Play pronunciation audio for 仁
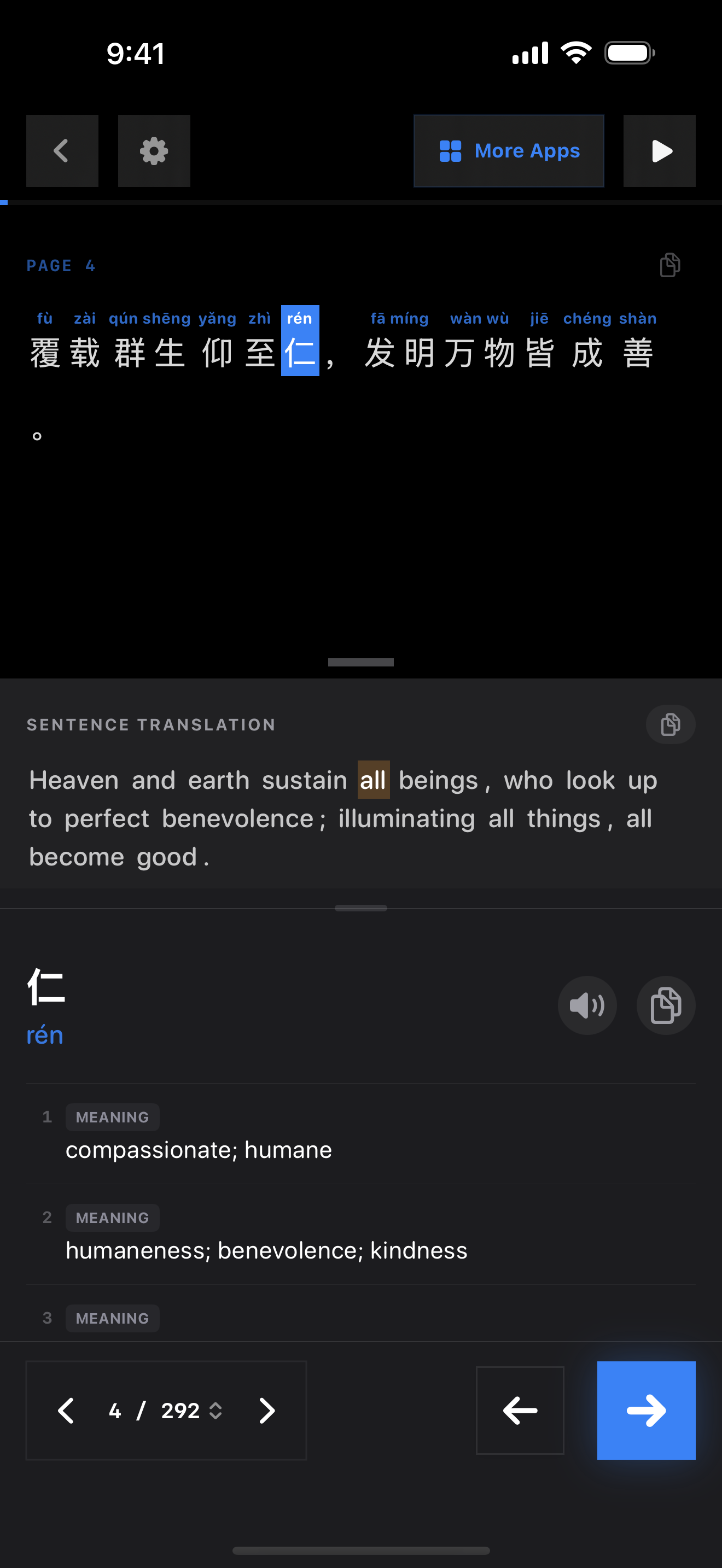This screenshot has width=722, height=1568. 587,1005
